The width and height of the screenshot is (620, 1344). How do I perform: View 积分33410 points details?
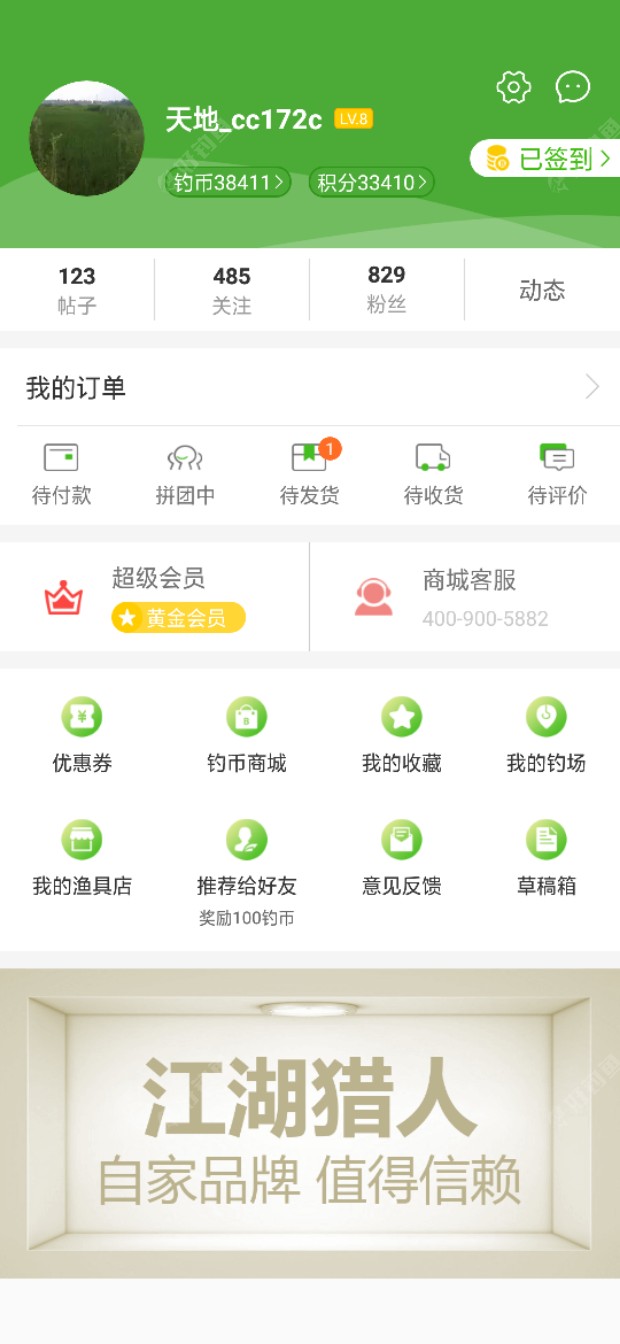click(371, 182)
